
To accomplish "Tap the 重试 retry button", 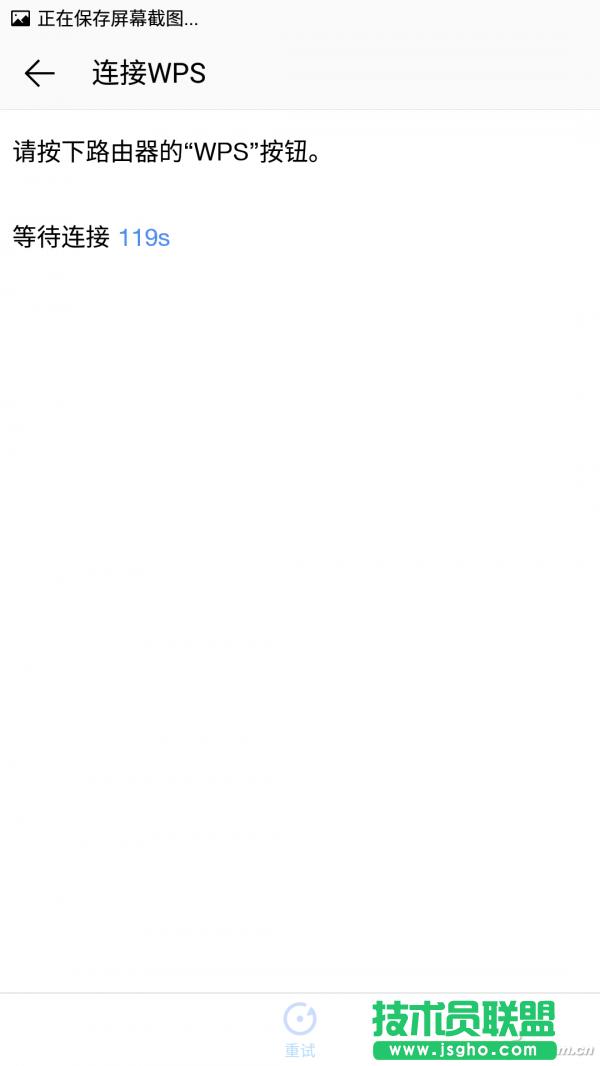I will 300,1029.
